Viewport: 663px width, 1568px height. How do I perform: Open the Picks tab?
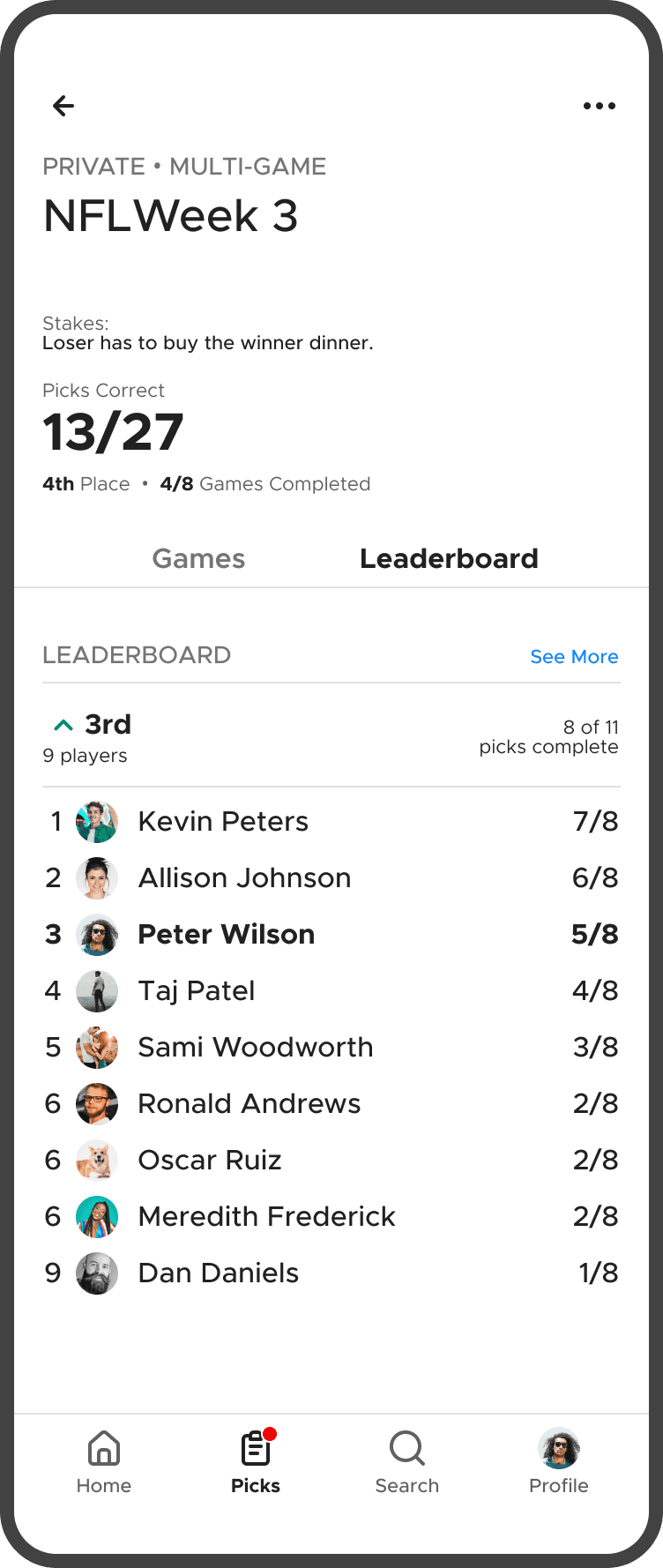(256, 1462)
